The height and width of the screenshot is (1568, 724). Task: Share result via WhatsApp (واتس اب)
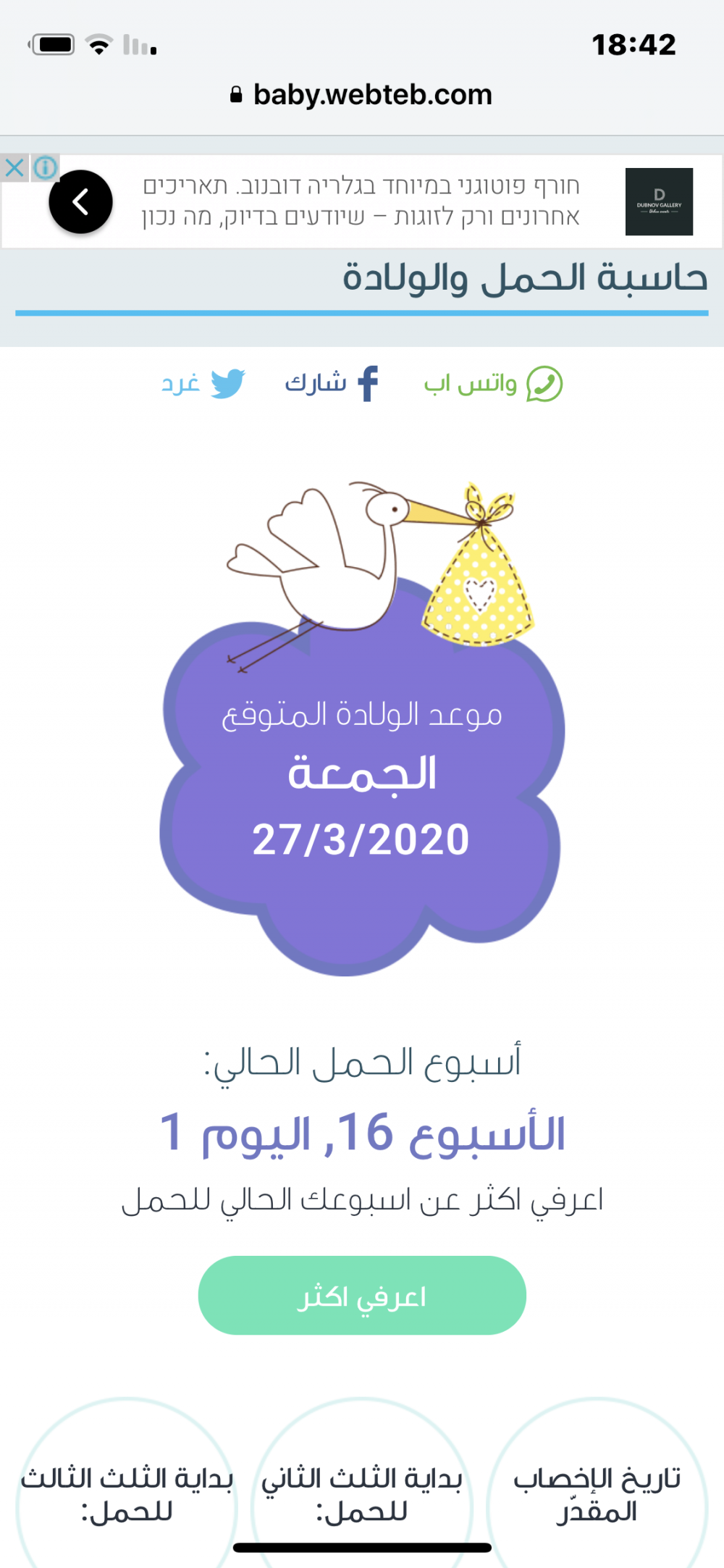pyautogui.click(x=494, y=384)
